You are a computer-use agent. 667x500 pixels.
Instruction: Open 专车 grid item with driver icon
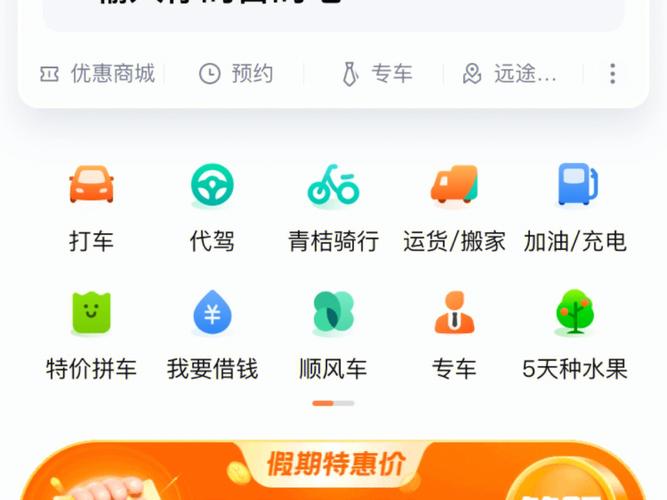pyautogui.click(x=454, y=336)
